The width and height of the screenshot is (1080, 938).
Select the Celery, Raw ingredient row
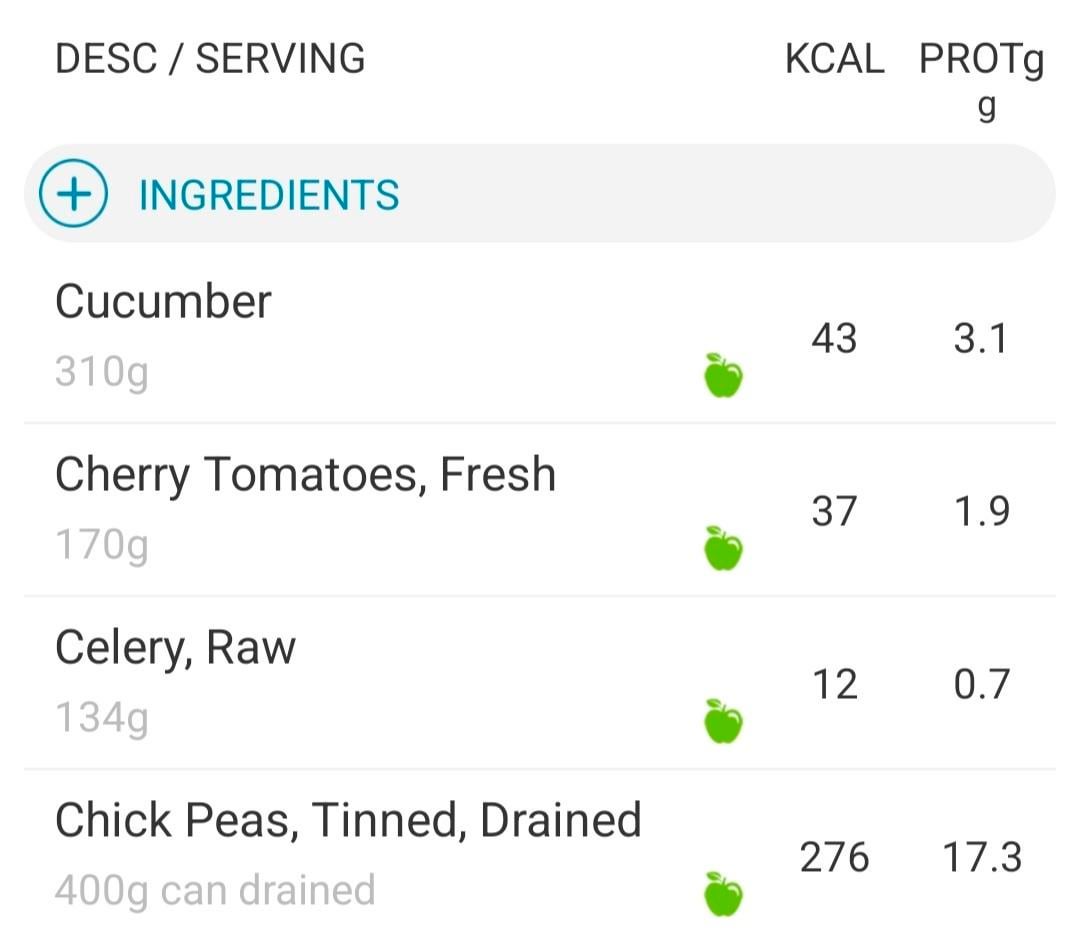click(175, 647)
